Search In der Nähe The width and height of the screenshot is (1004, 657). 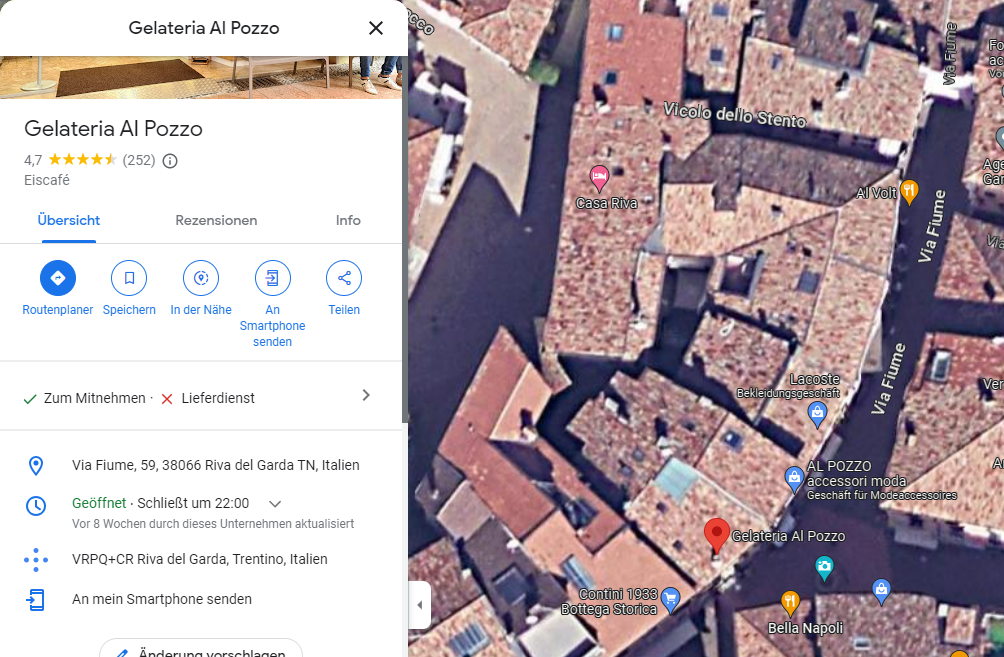(201, 278)
